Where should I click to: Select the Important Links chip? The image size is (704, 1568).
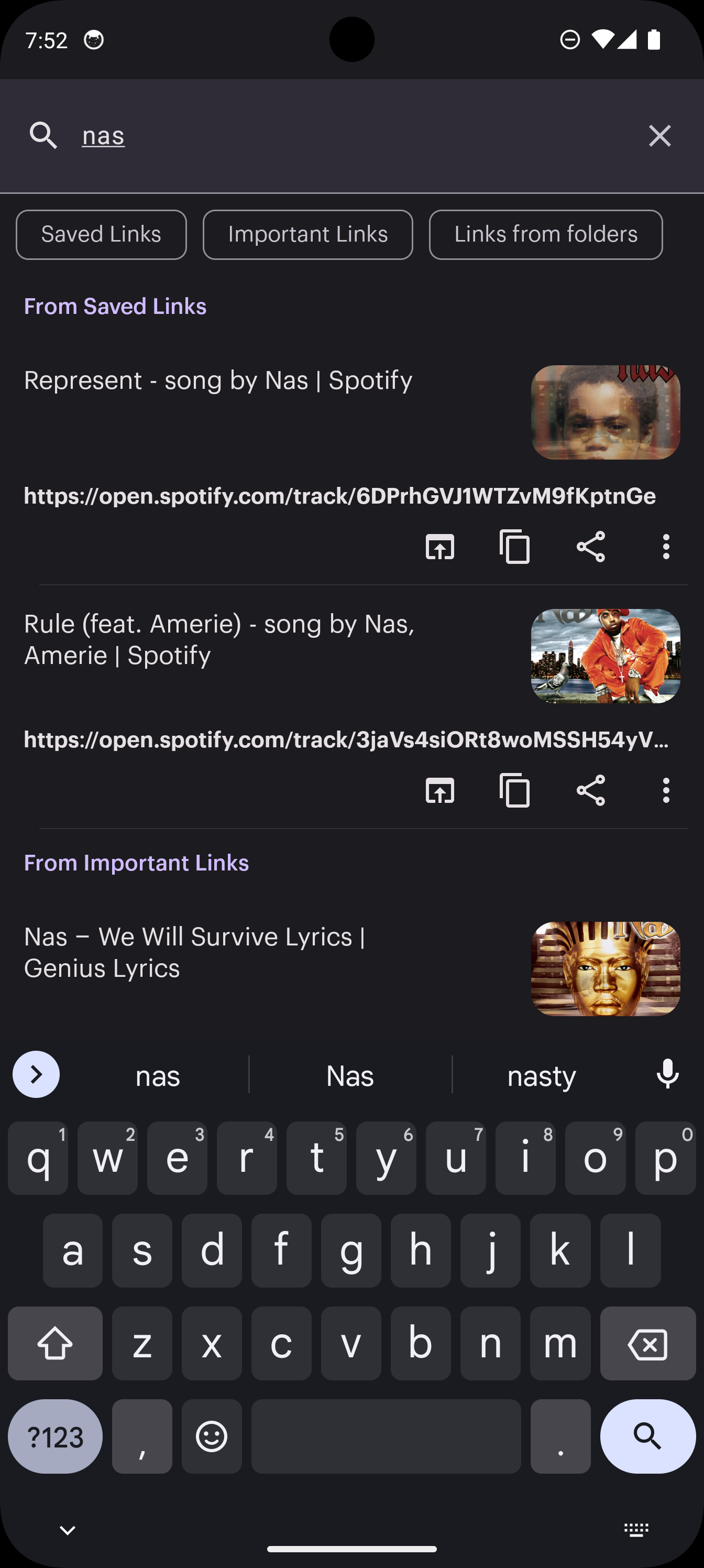(x=308, y=235)
